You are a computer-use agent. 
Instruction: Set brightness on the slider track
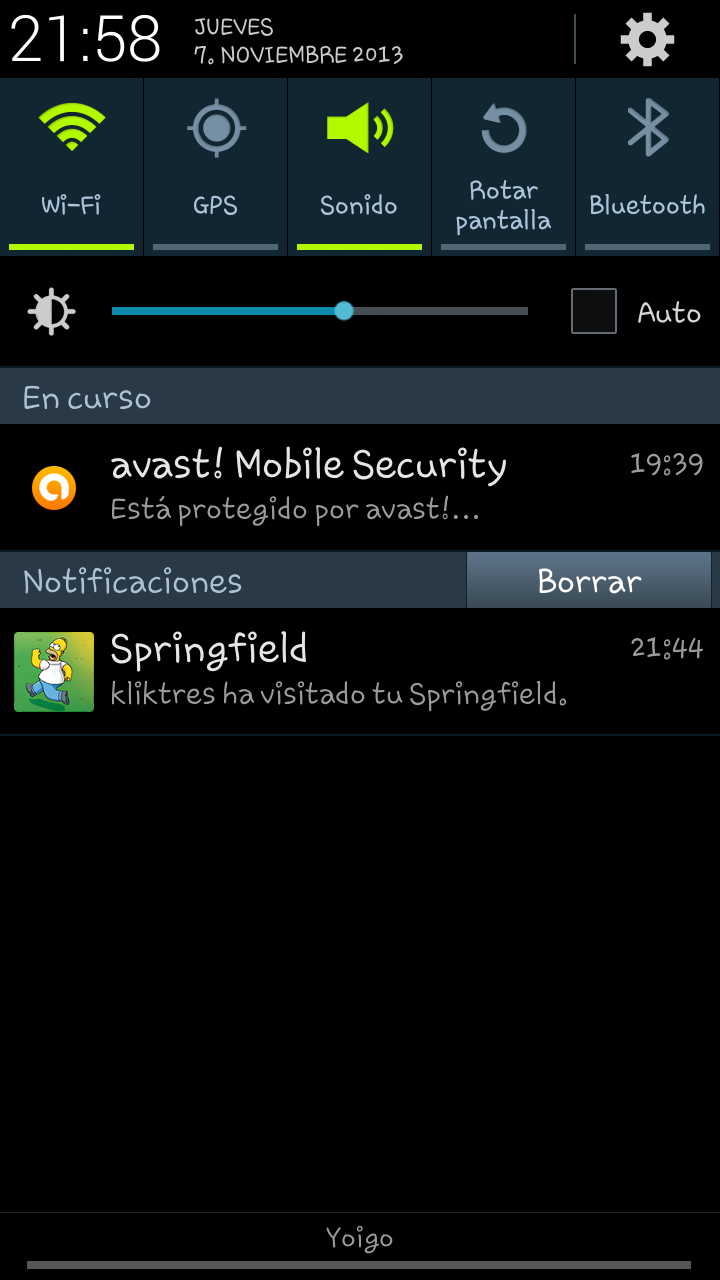click(x=320, y=311)
